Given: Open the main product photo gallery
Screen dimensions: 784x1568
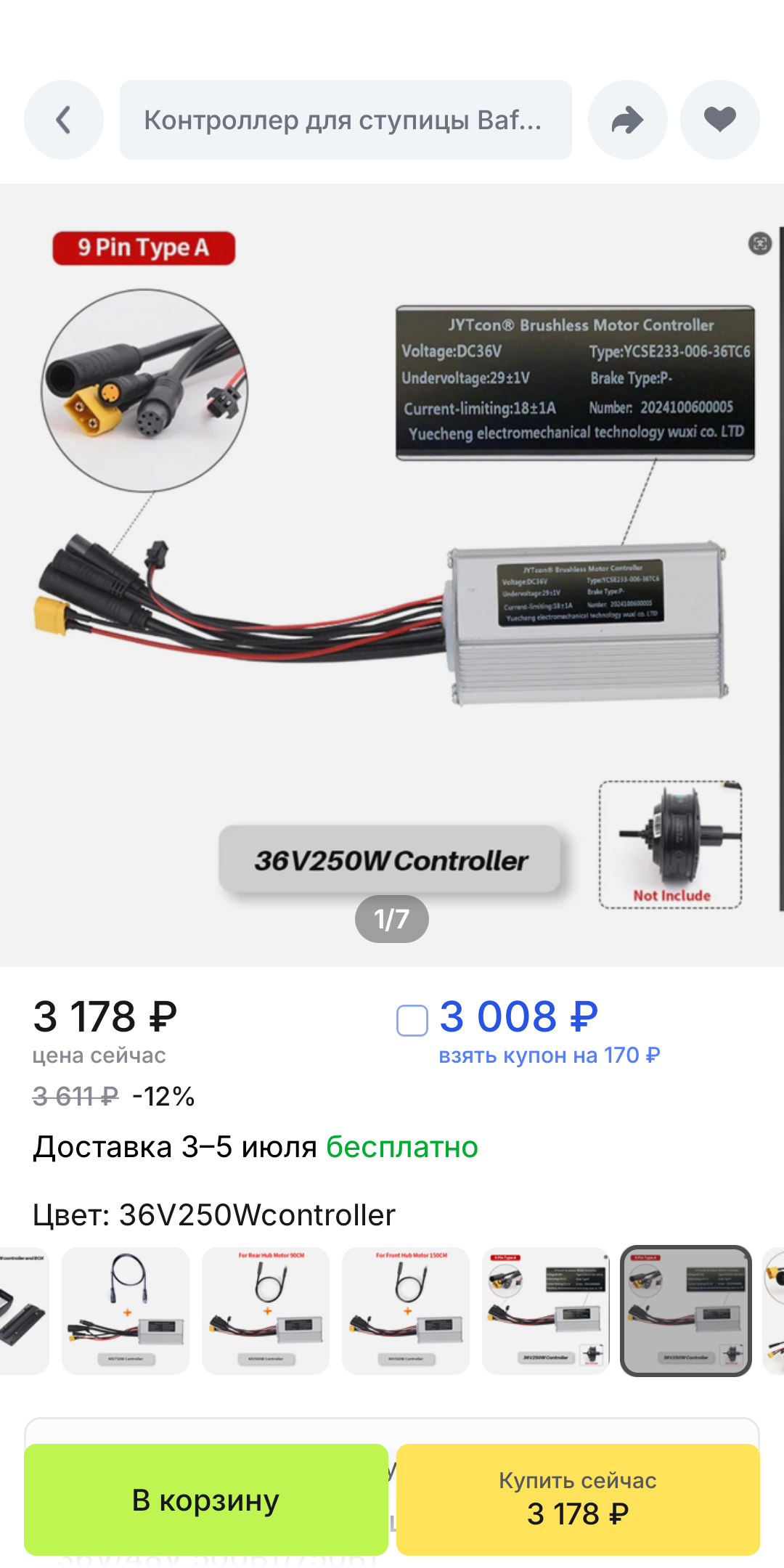Looking at the screenshot, I should 392,573.
